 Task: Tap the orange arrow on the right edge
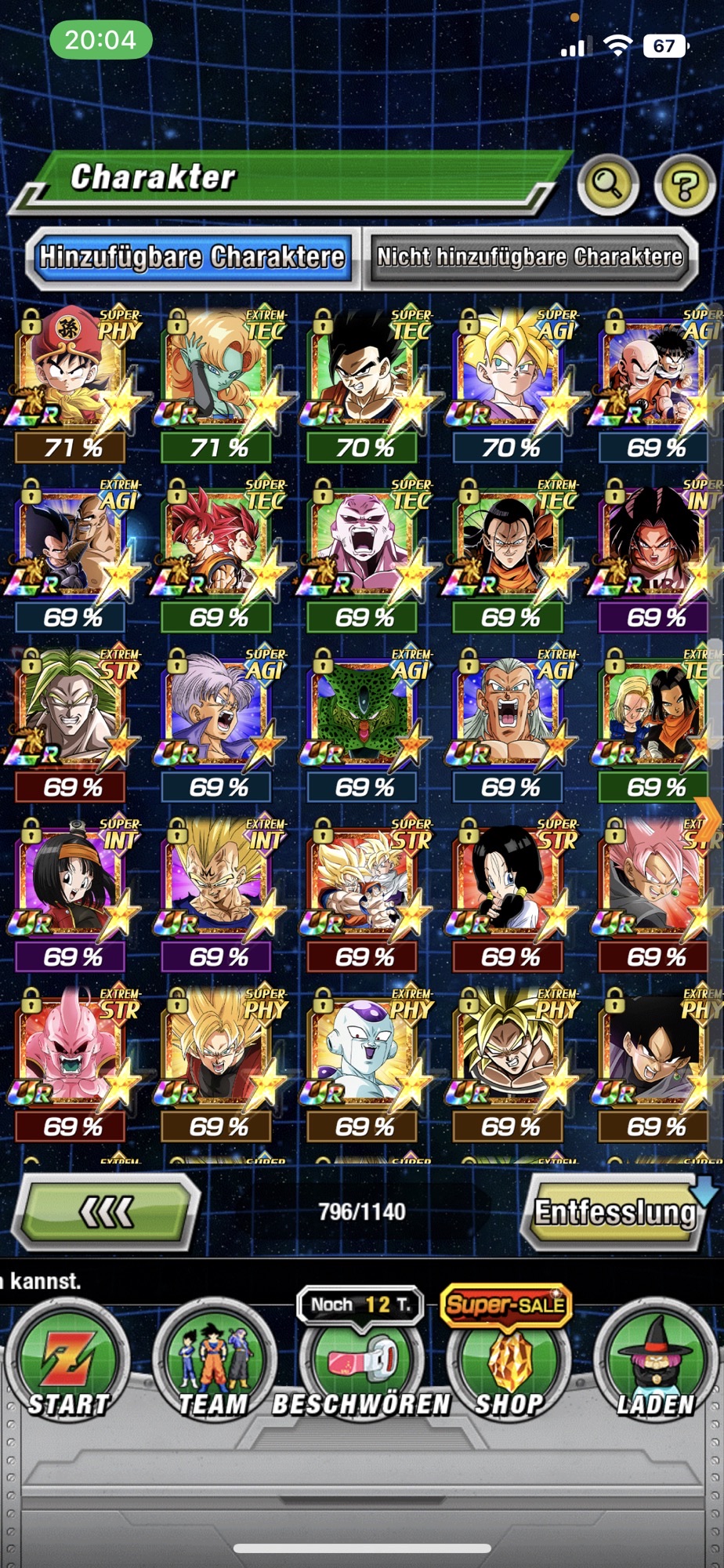(x=708, y=820)
